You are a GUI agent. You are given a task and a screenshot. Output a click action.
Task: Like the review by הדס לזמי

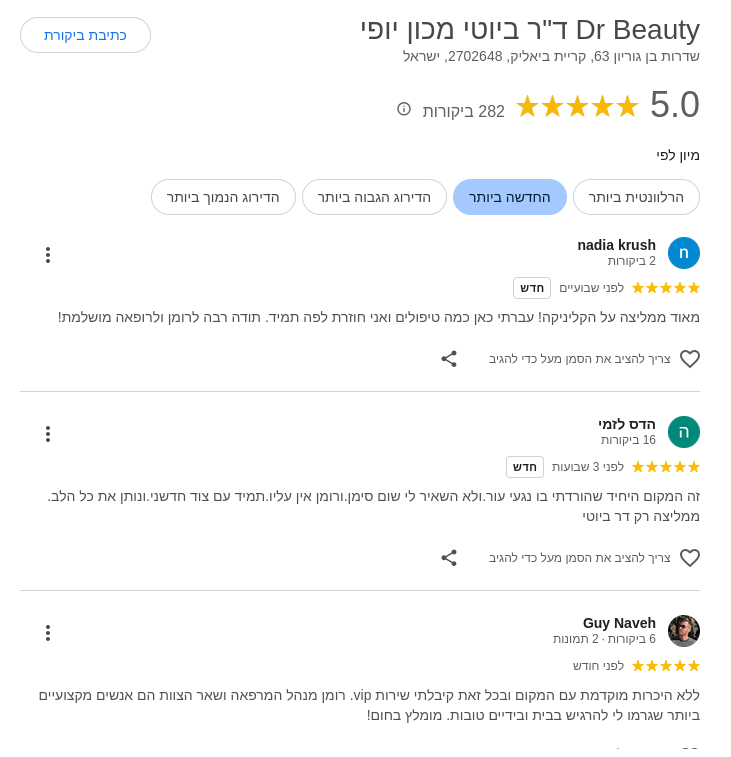click(x=690, y=558)
